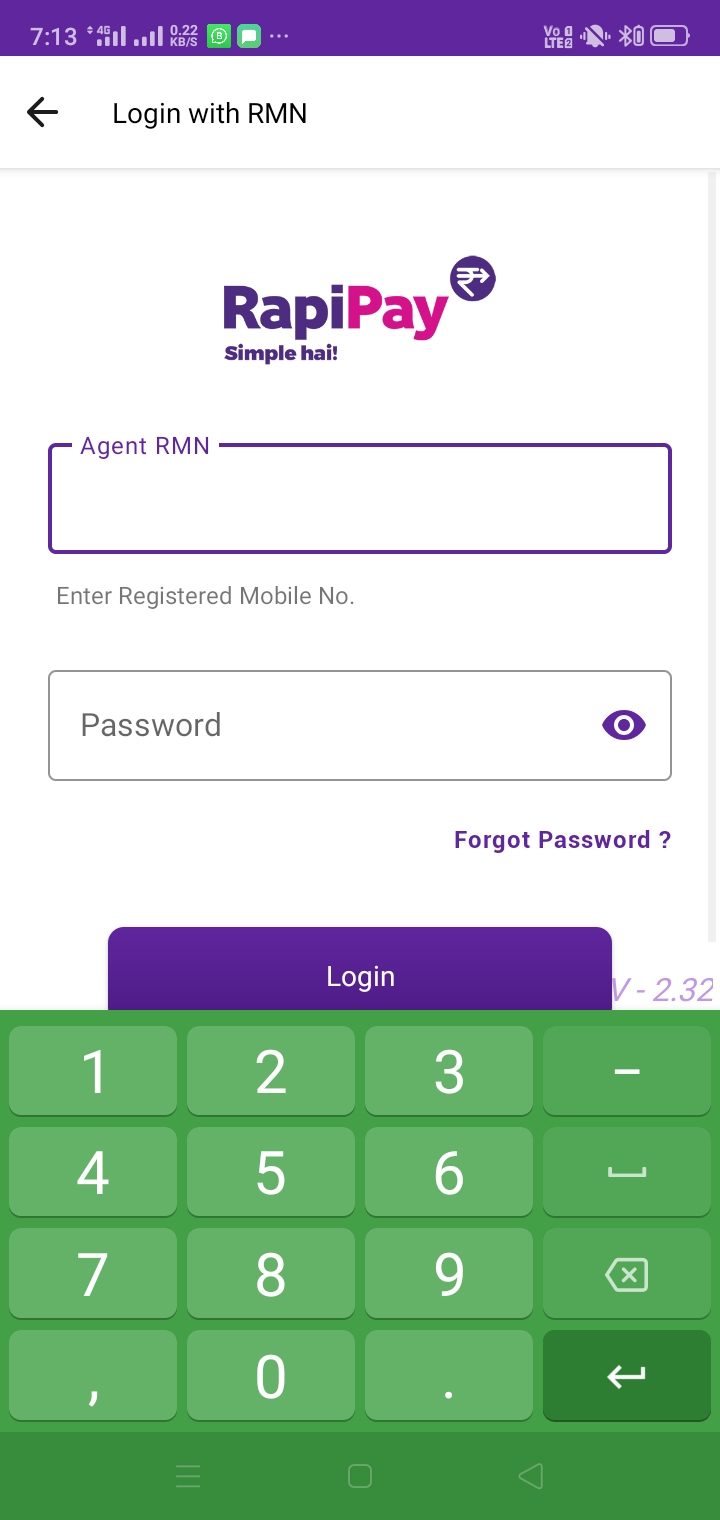Toggle password visibility with the eye icon
This screenshot has width=720, height=1520.
click(624, 725)
